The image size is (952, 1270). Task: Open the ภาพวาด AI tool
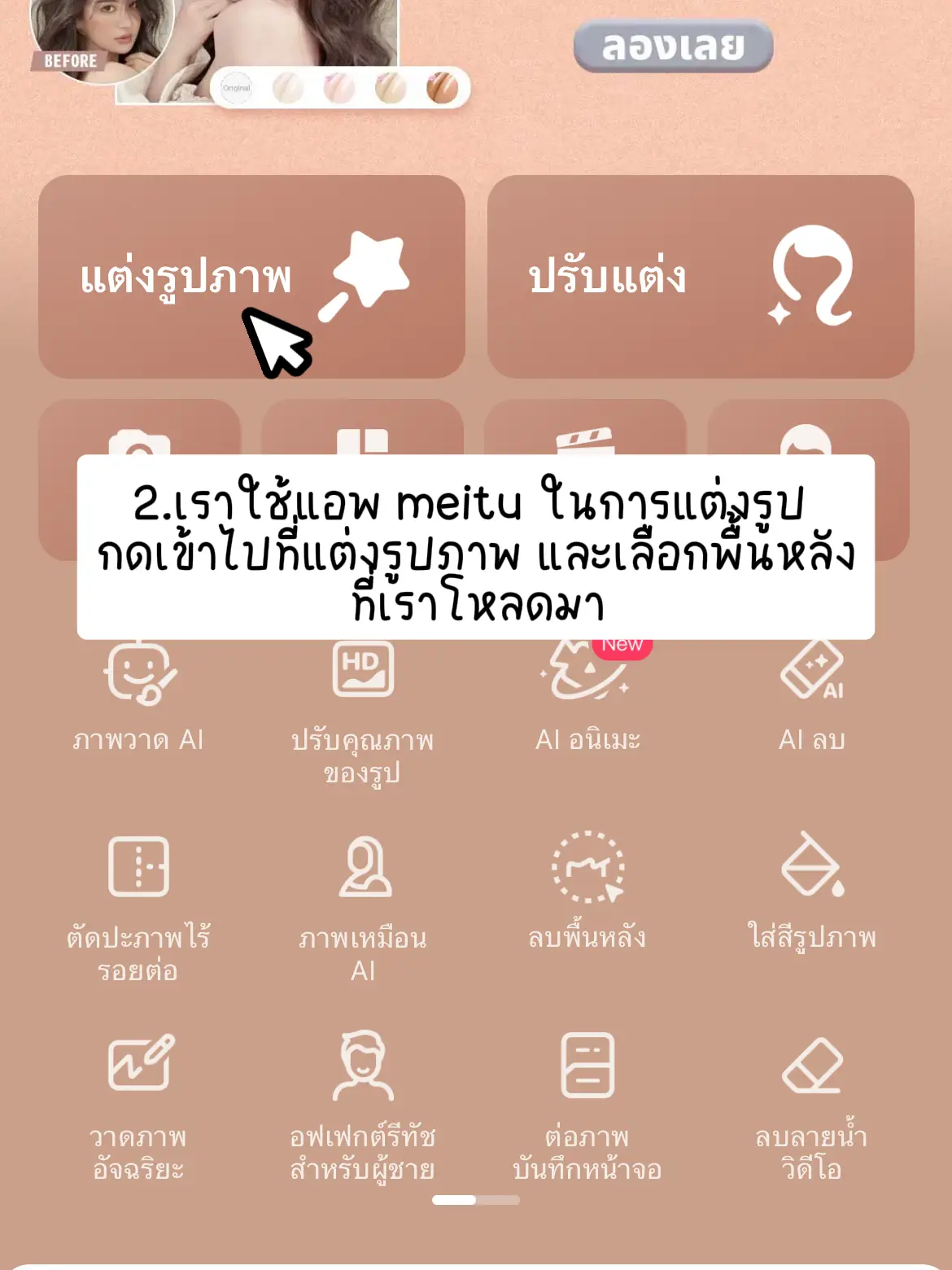tap(139, 692)
